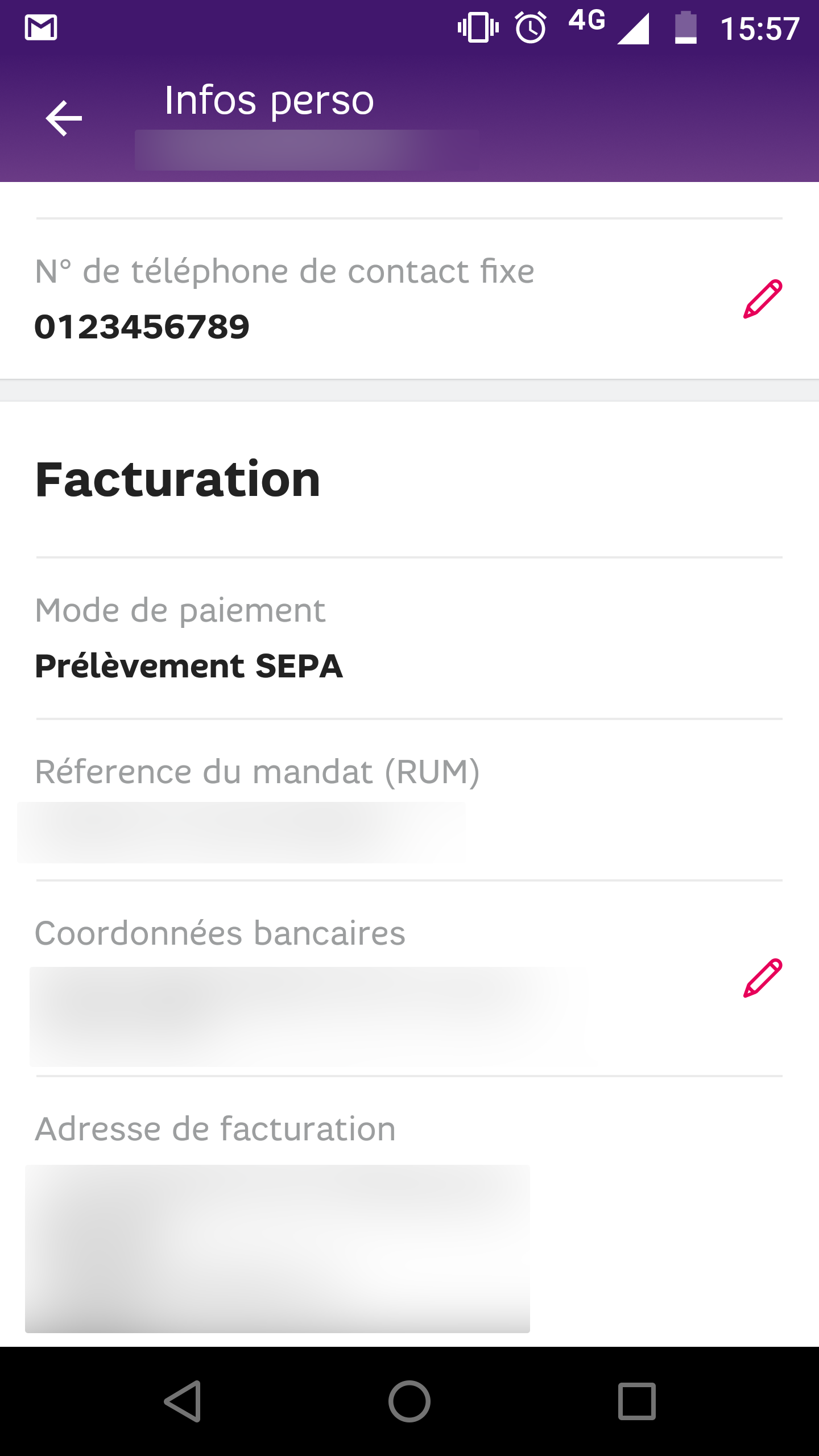Select the Facturation section header
This screenshot has width=819, height=1456.
[177, 481]
